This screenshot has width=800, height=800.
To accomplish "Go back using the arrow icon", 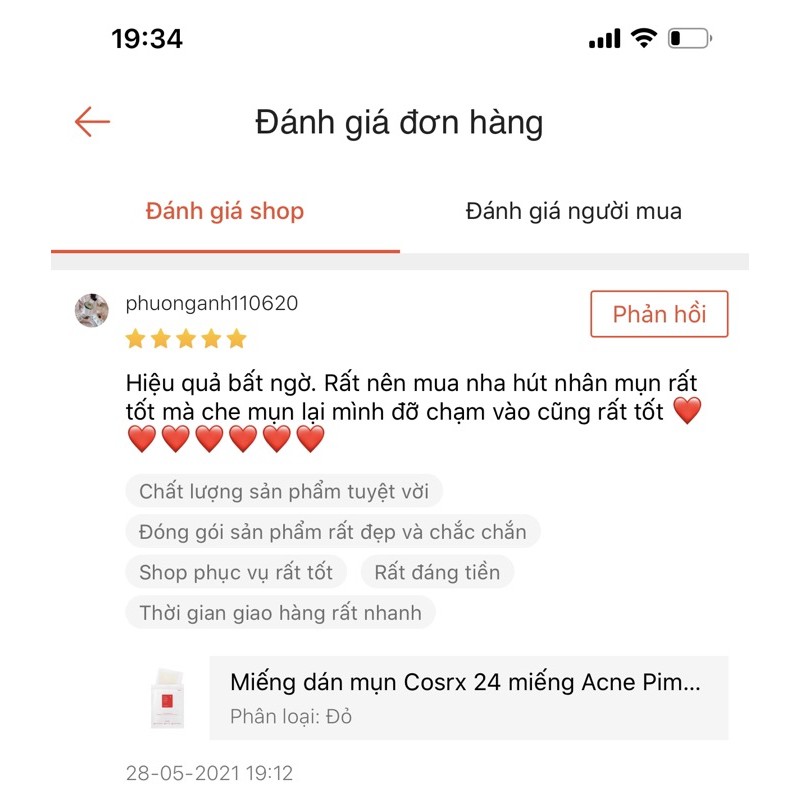I will tap(92, 122).
